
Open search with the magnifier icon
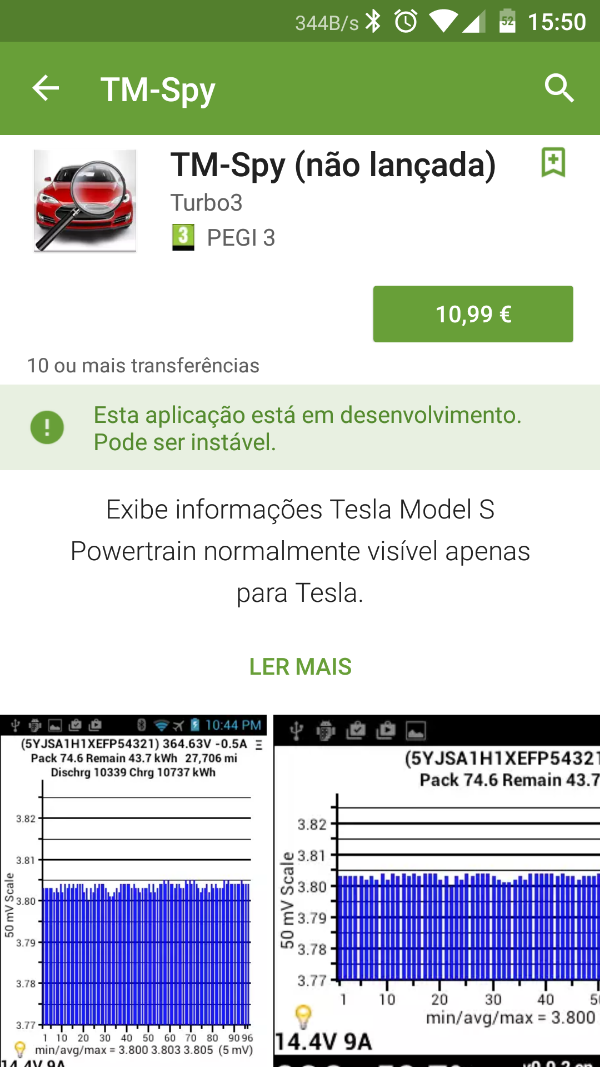(x=559, y=89)
